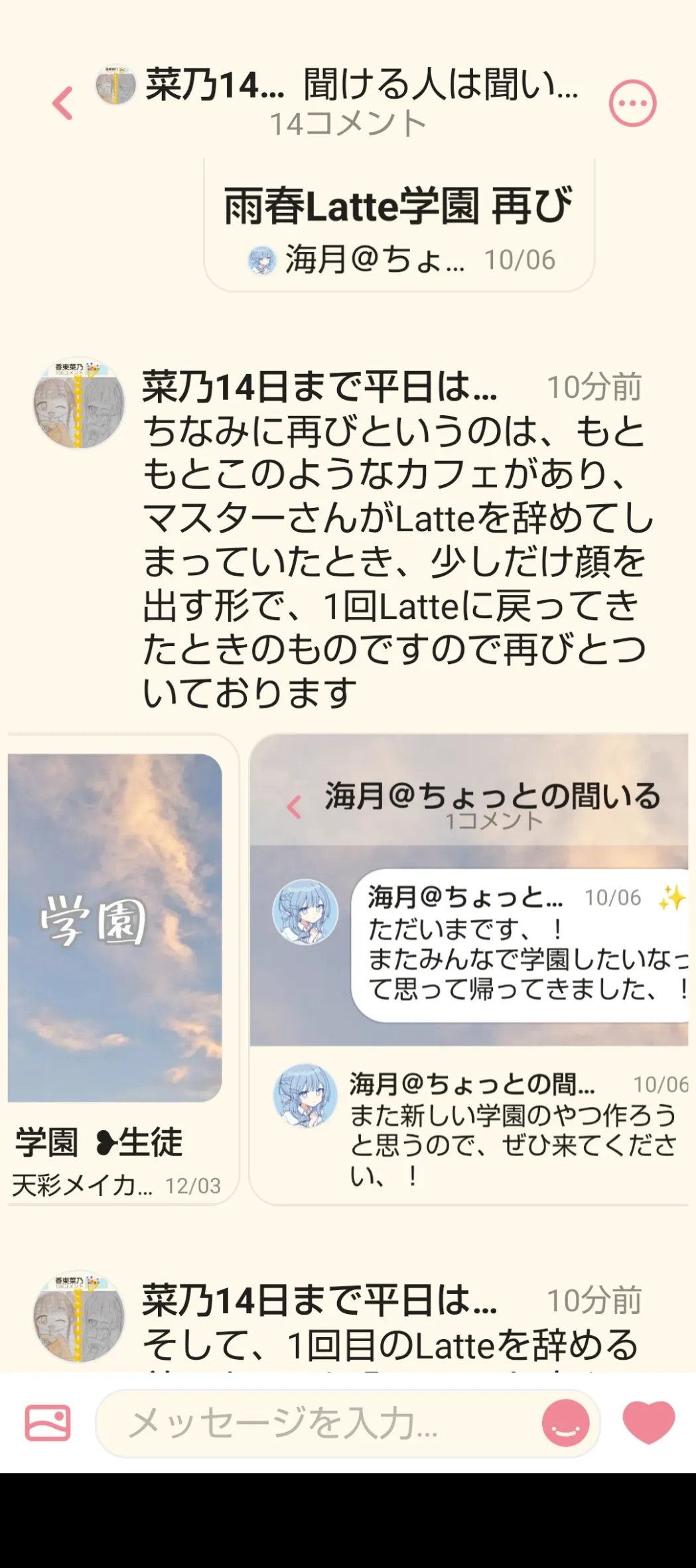
Task: Send a heart reaction
Action: click(x=649, y=1422)
